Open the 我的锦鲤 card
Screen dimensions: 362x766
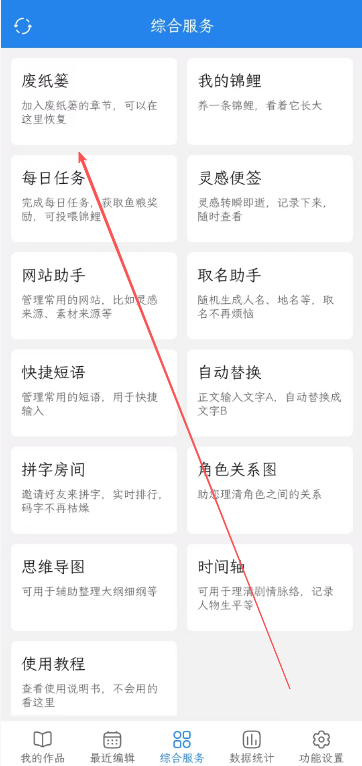point(270,102)
